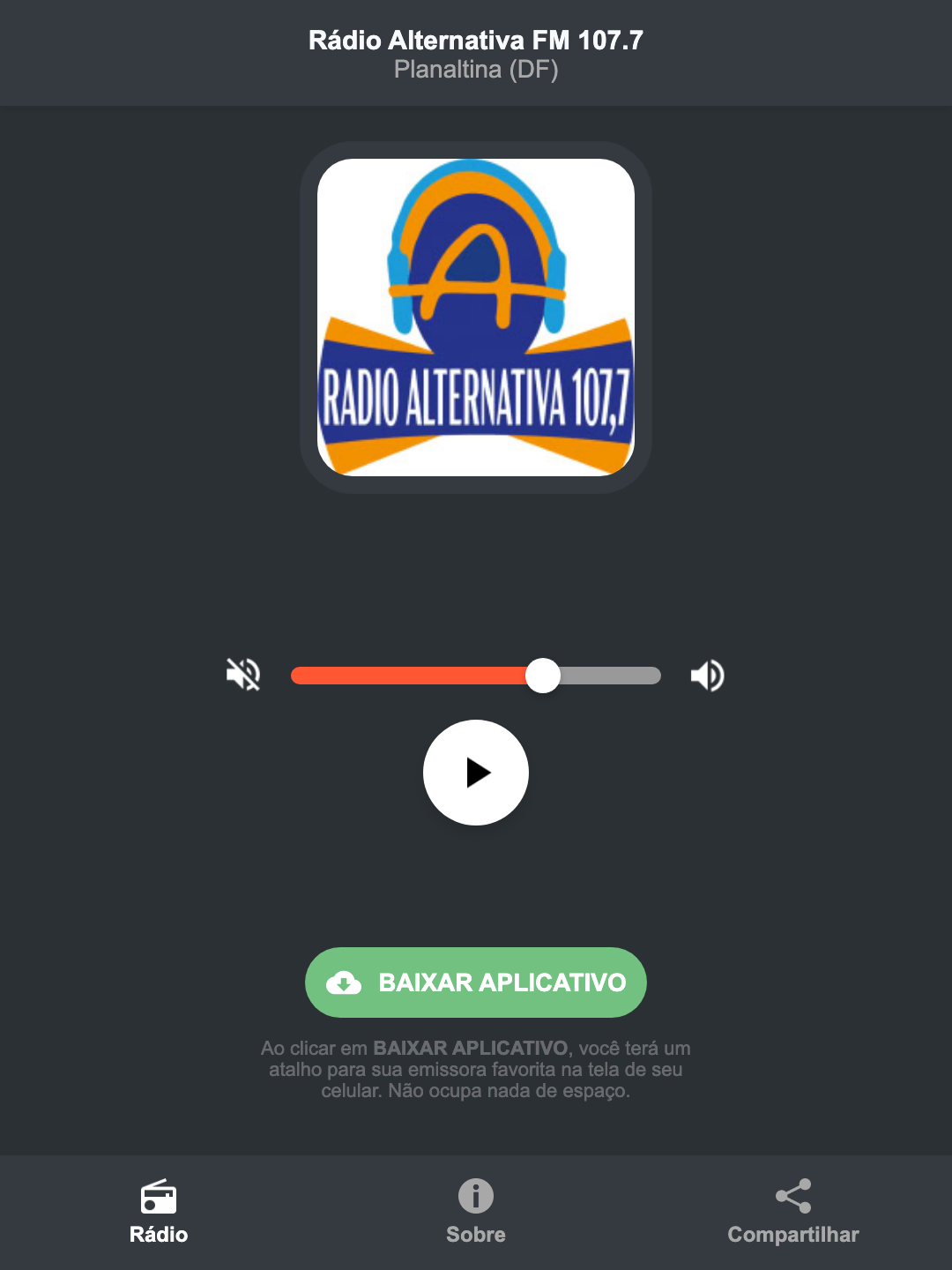Set max volume via the loud speaker icon
952x1270 pixels.
(x=706, y=675)
